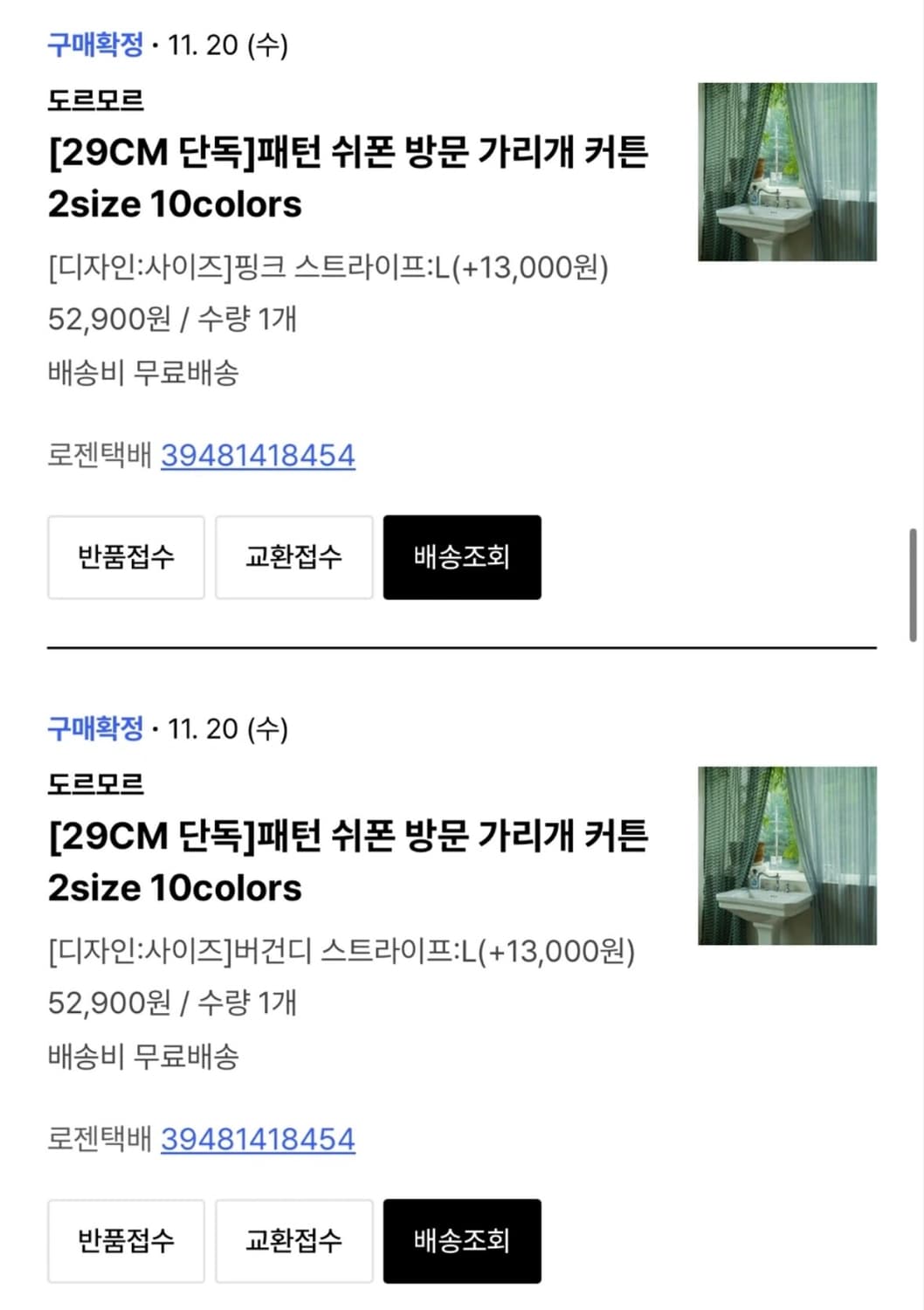Click 반품접수 button on the first order
This screenshot has height=1310, width=924.
coord(126,557)
